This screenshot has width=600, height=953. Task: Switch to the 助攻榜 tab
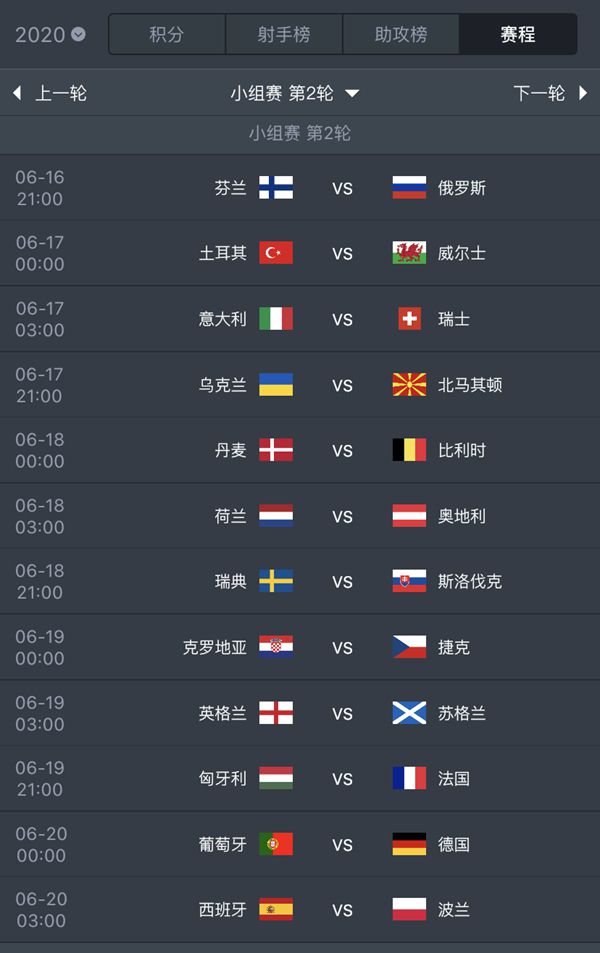(x=401, y=34)
